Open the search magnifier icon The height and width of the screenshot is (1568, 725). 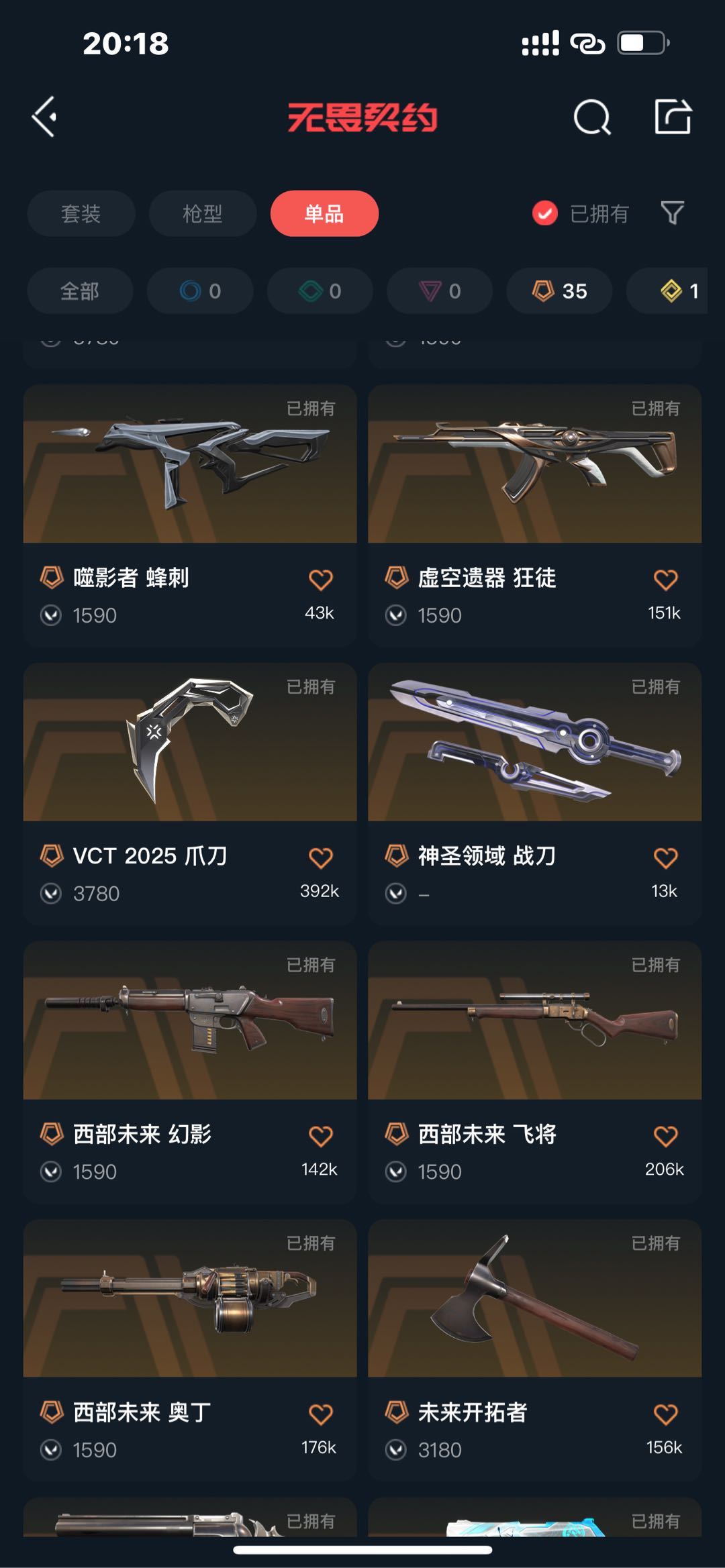point(591,118)
